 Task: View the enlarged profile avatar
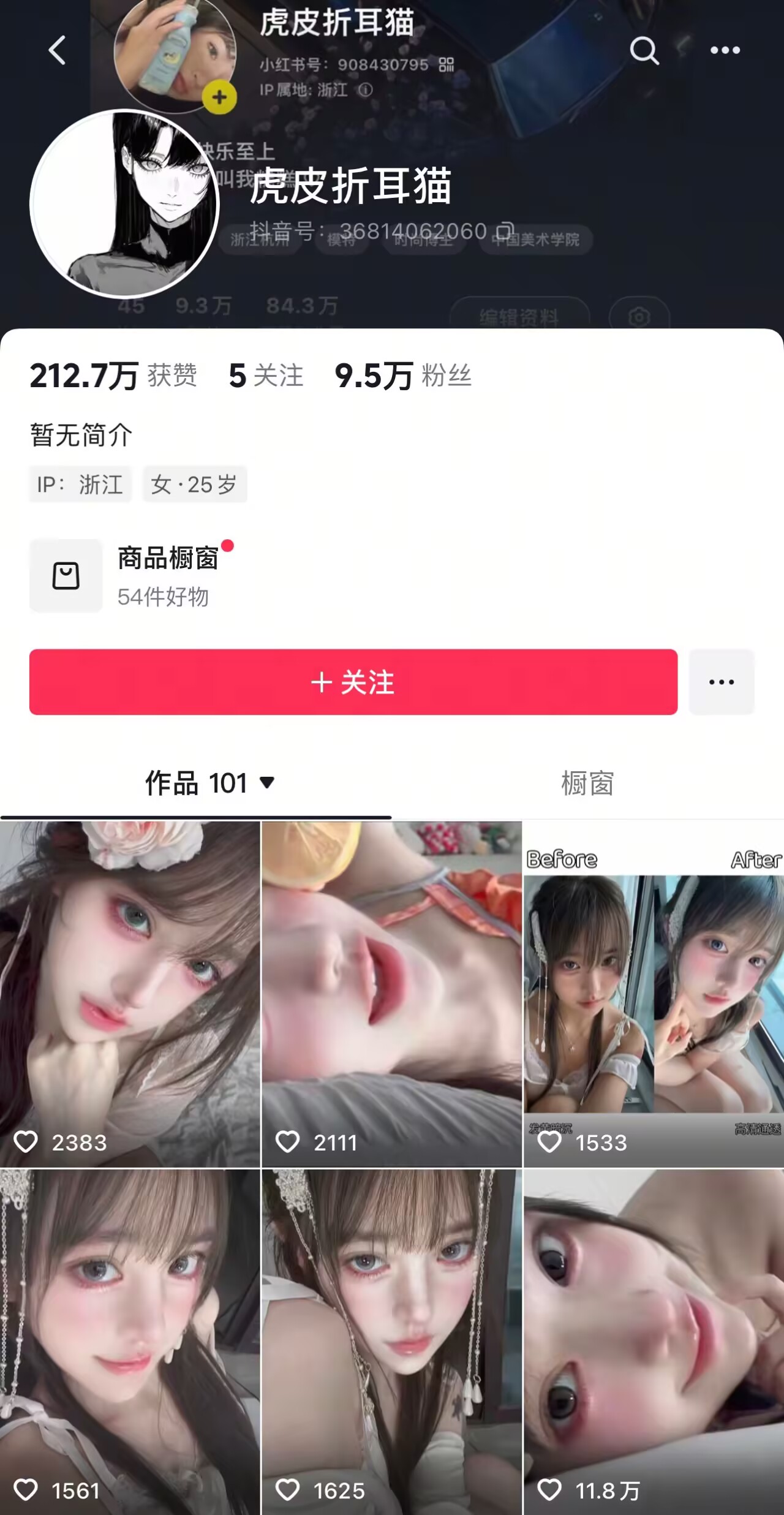pyautogui.click(x=124, y=204)
